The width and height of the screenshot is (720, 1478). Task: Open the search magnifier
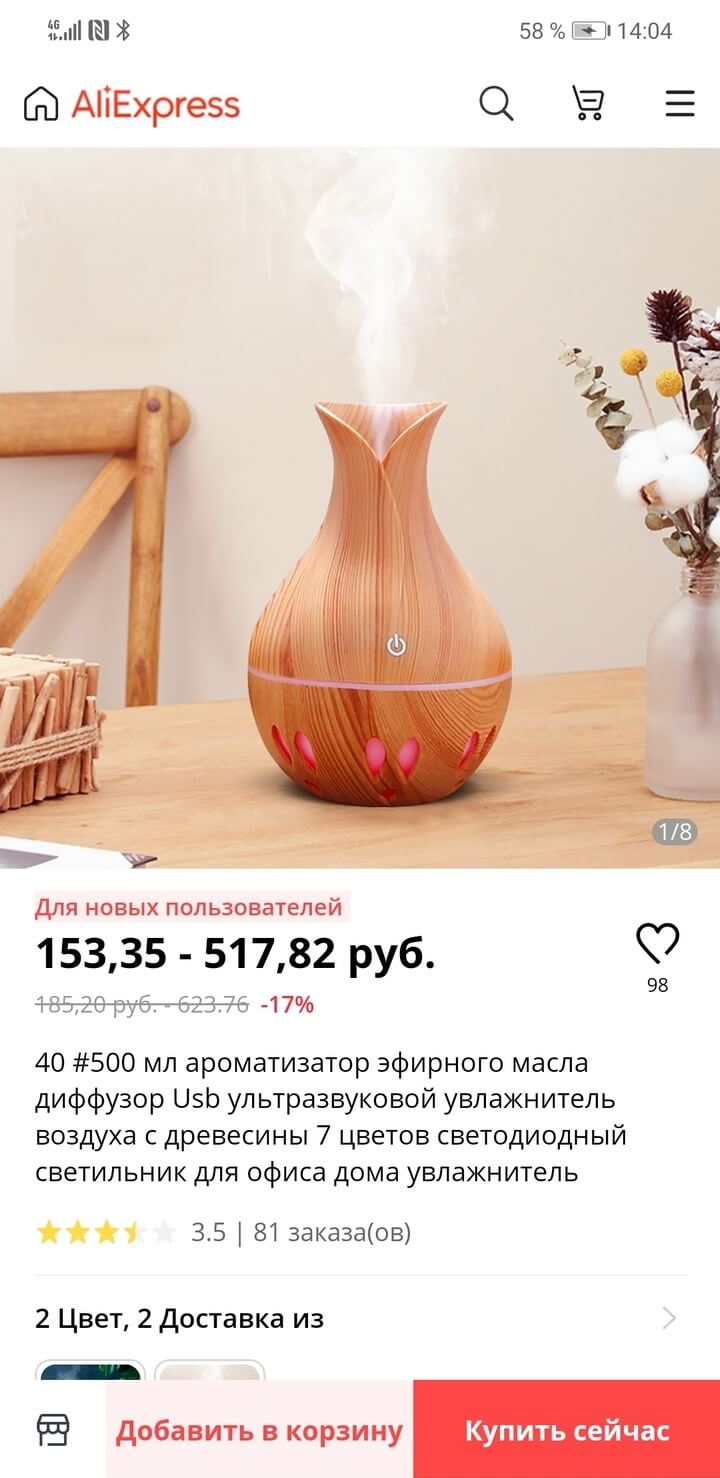pos(496,103)
